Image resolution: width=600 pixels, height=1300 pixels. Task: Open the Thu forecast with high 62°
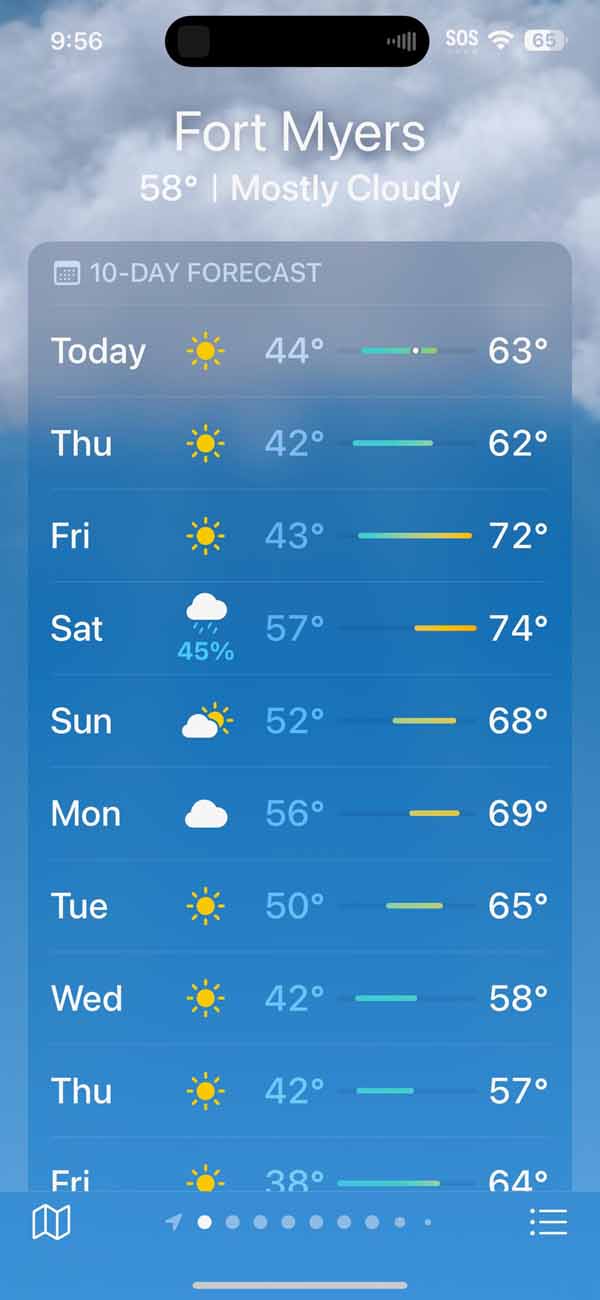click(x=300, y=443)
